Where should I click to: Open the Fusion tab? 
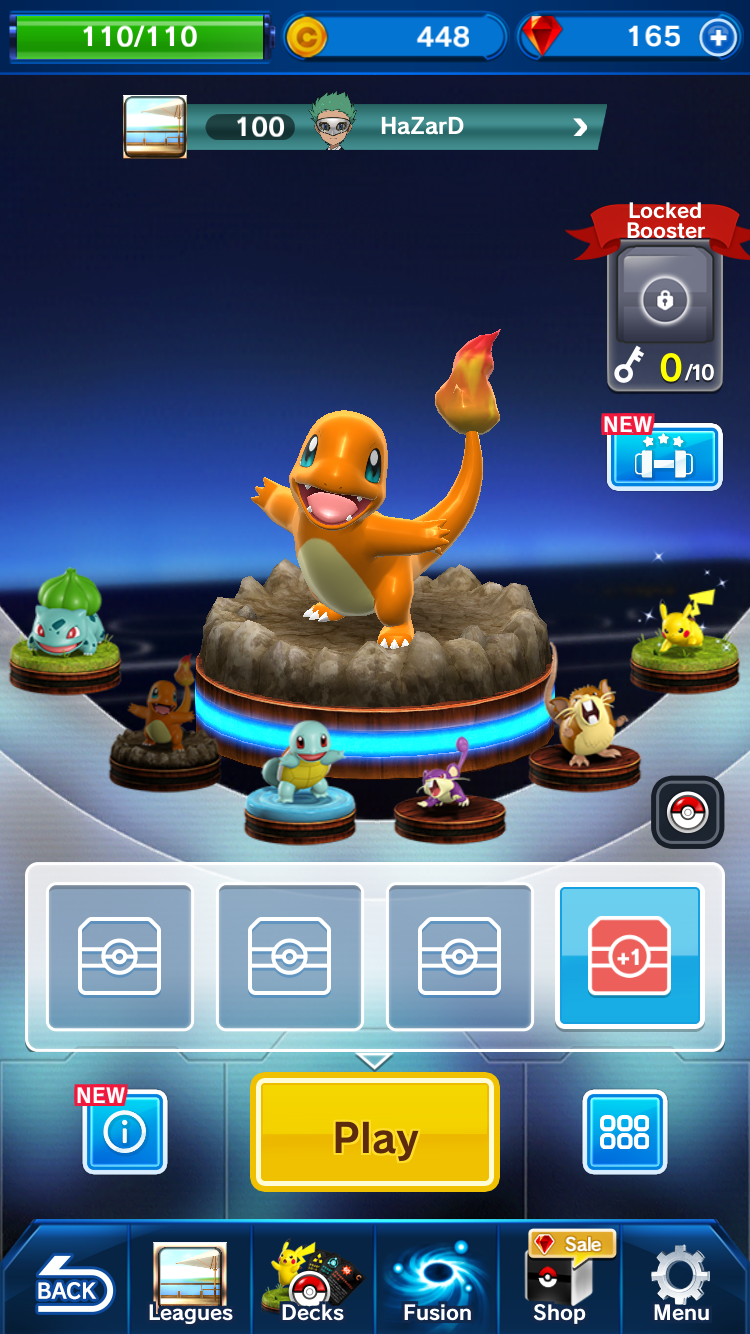[x=437, y=1283]
